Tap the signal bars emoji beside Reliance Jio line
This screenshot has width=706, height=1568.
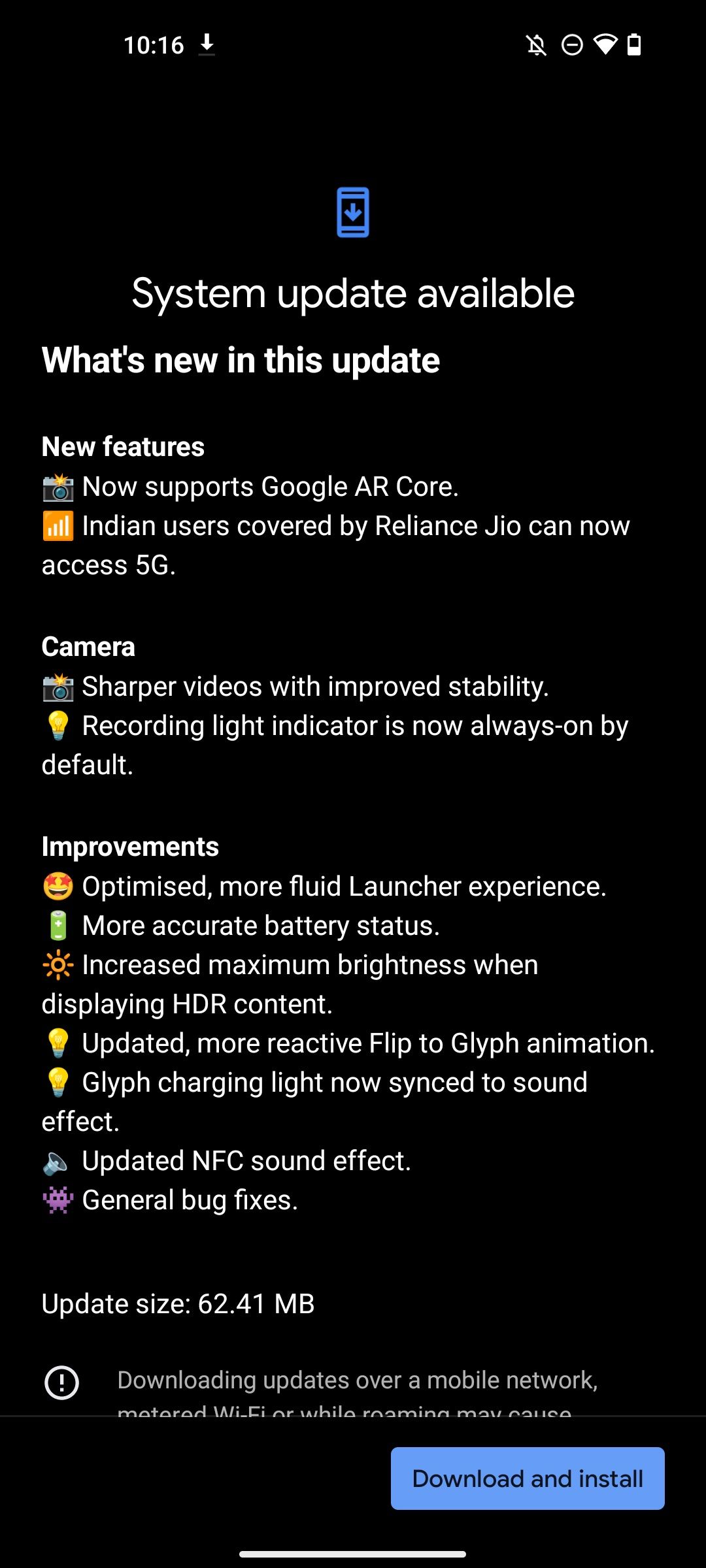click(58, 525)
